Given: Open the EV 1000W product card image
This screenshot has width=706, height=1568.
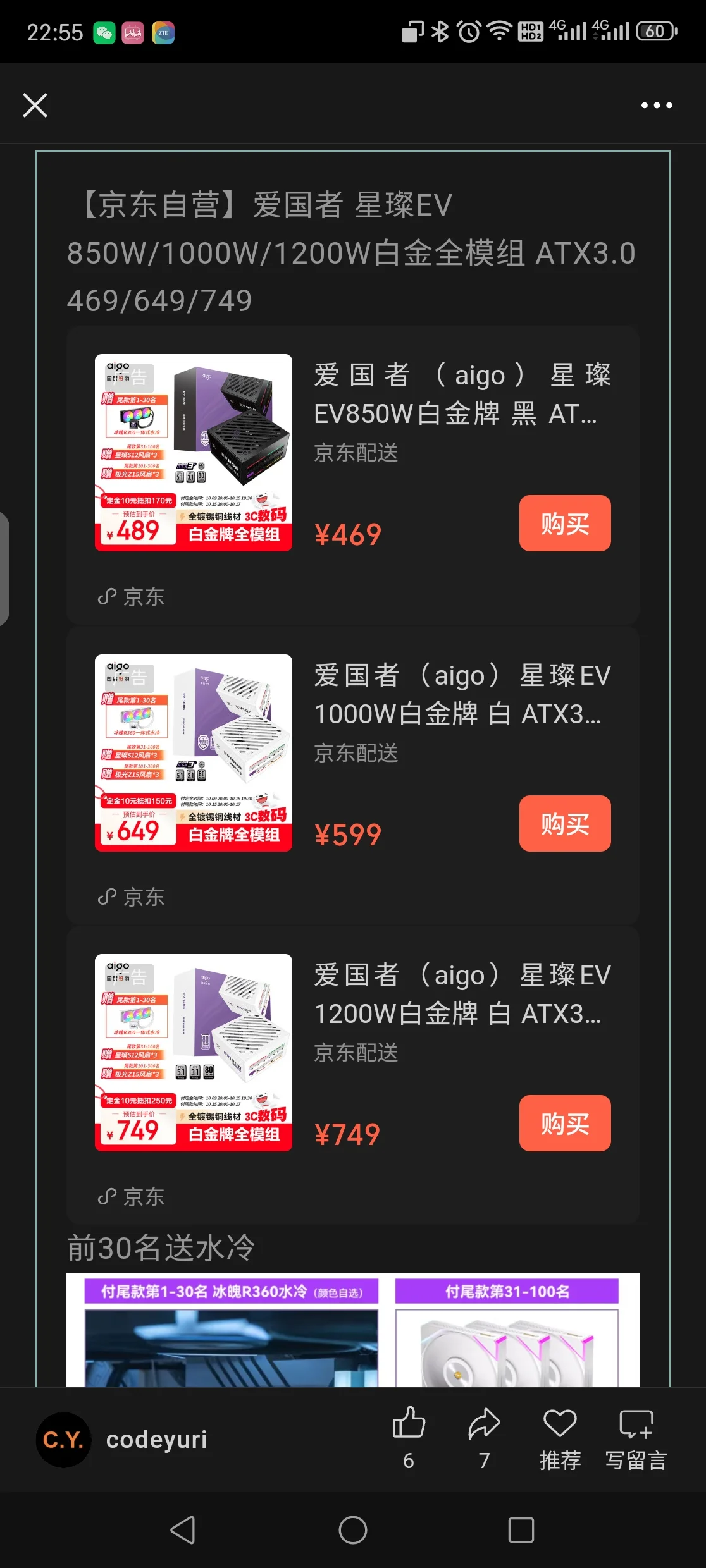Looking at the screenshot, I should coord(194,752).
